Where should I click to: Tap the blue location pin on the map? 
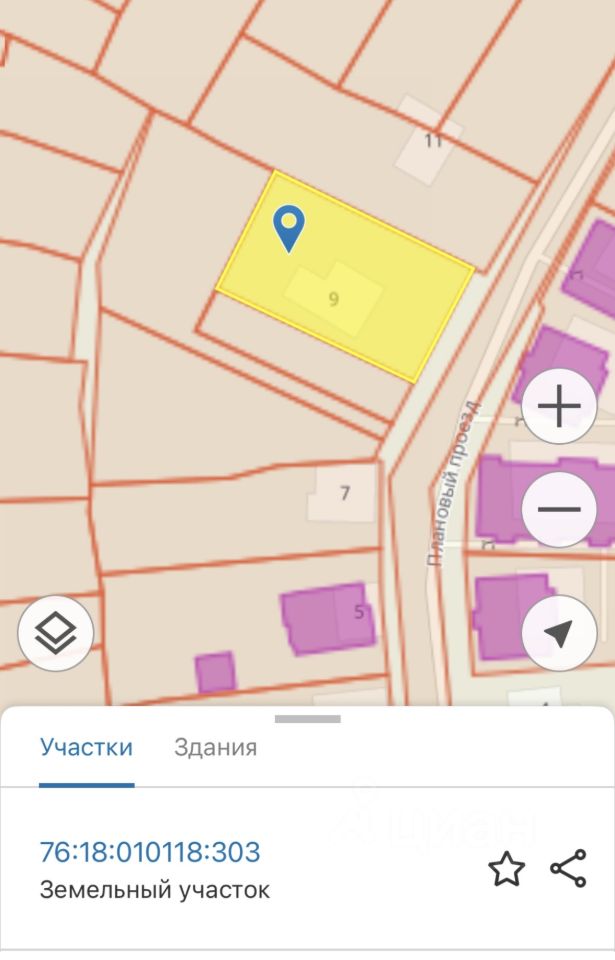click(x=289, y=226)
